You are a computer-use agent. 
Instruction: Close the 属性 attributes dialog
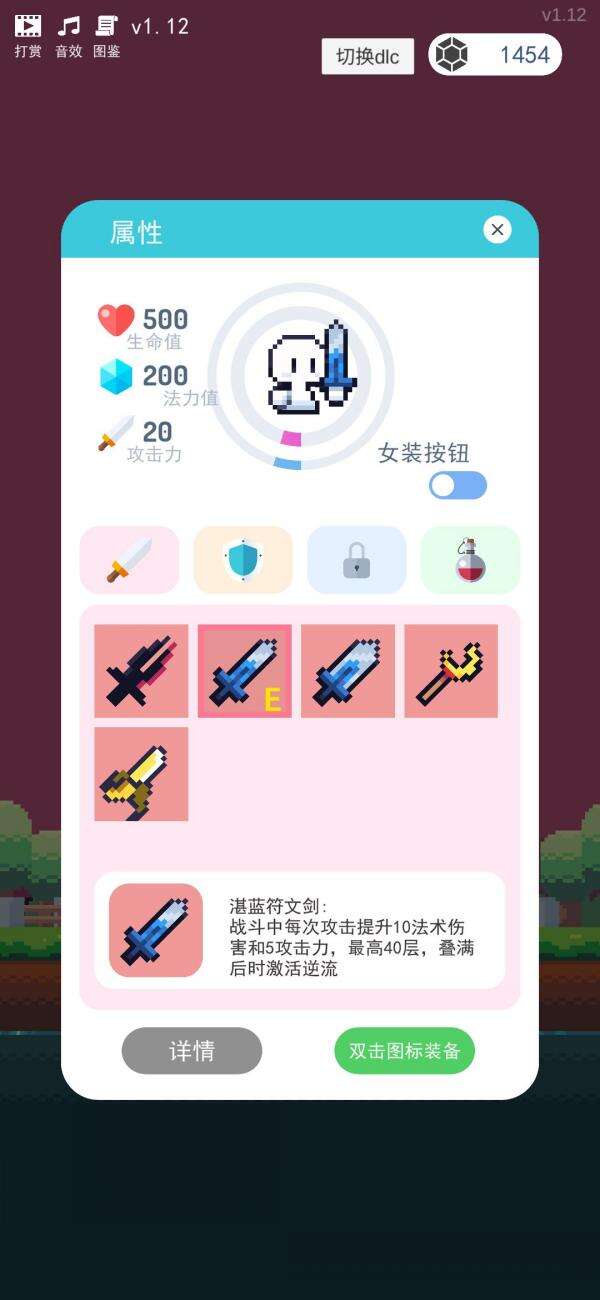pos(497,230)
